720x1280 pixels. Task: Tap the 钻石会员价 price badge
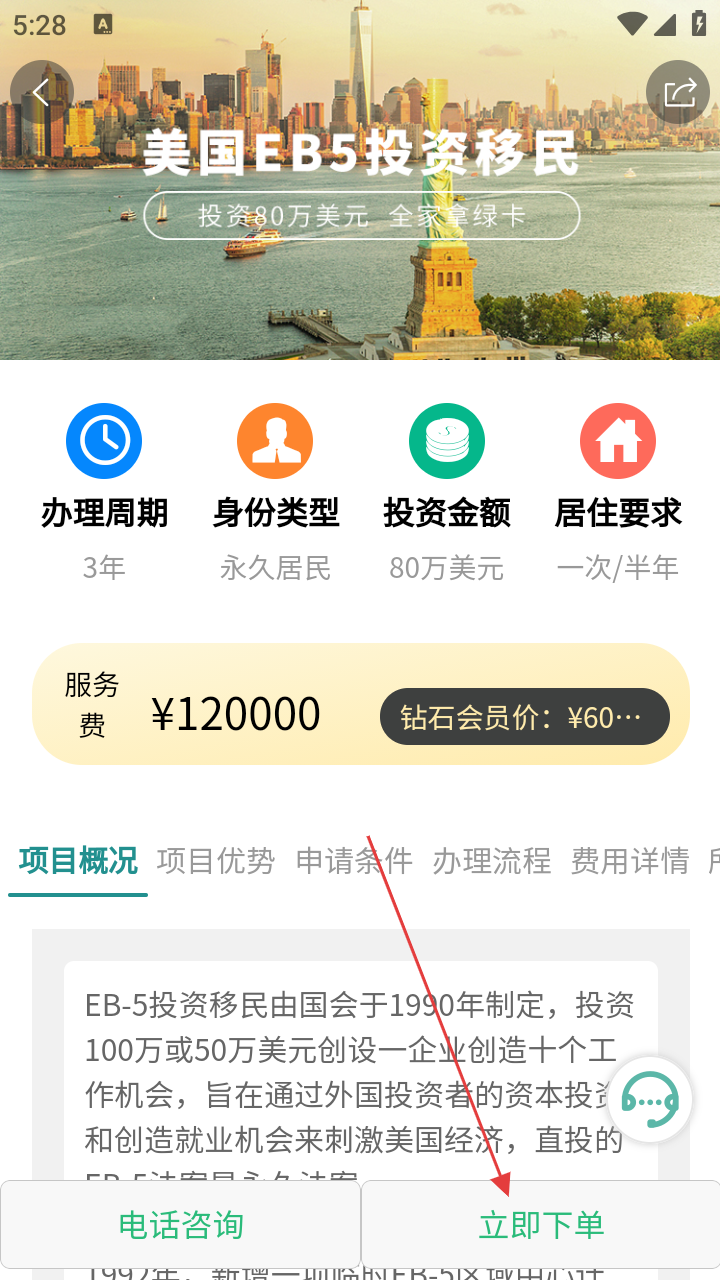coord(524,716)
